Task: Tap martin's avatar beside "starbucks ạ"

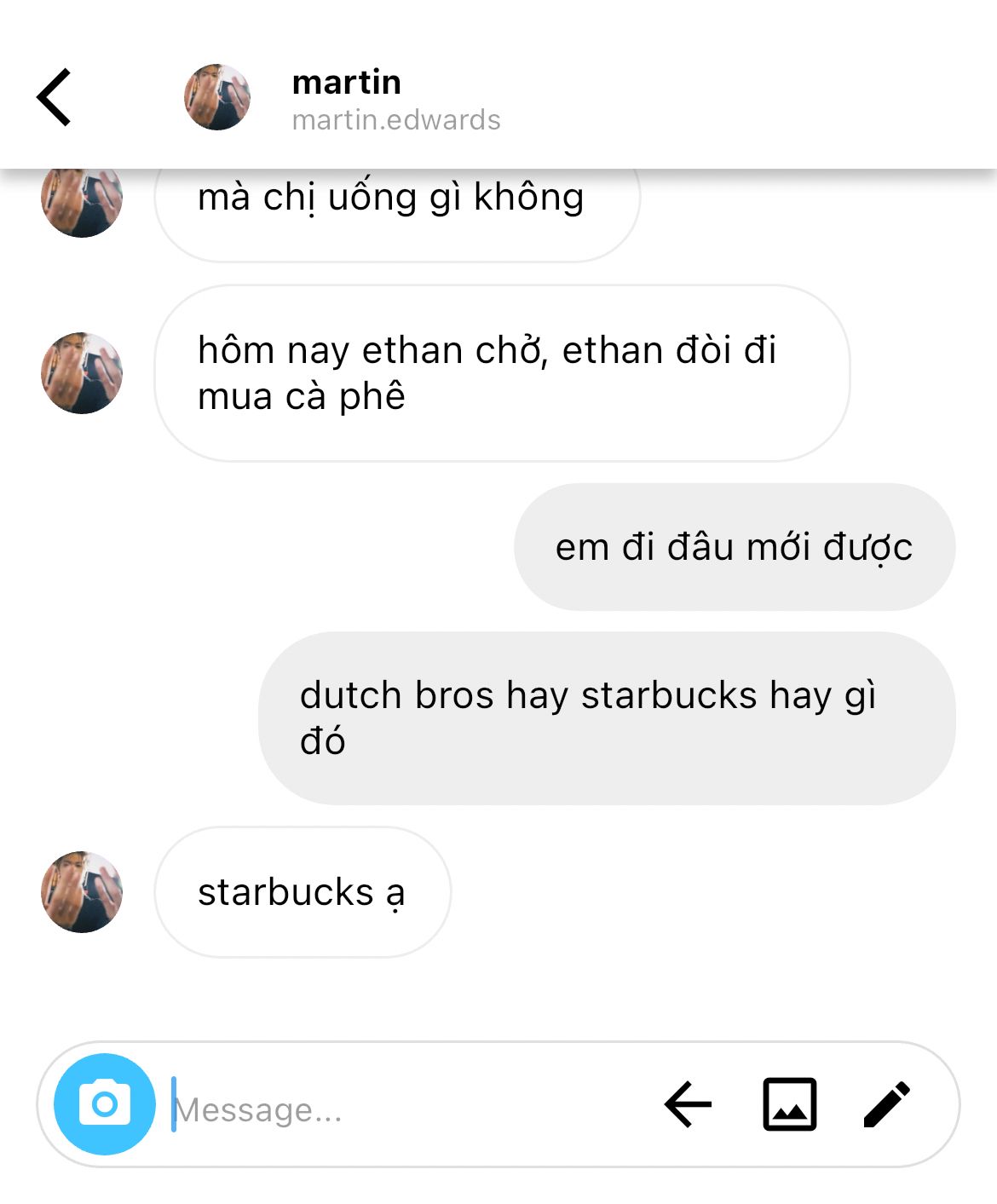Action: pyautogui.click(x=82, y=891)
